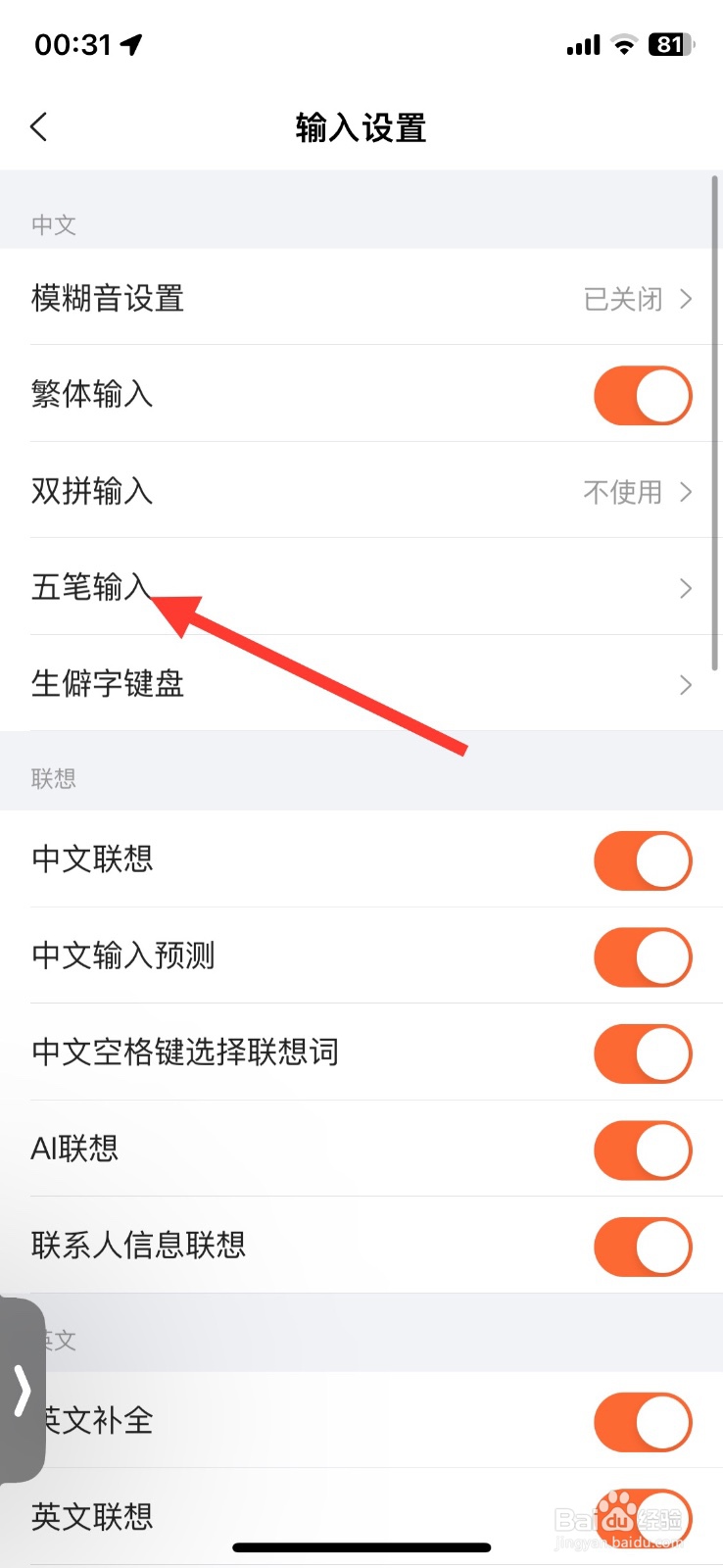Toggle the 英文补全 switch

click(x=643, y=1422)
